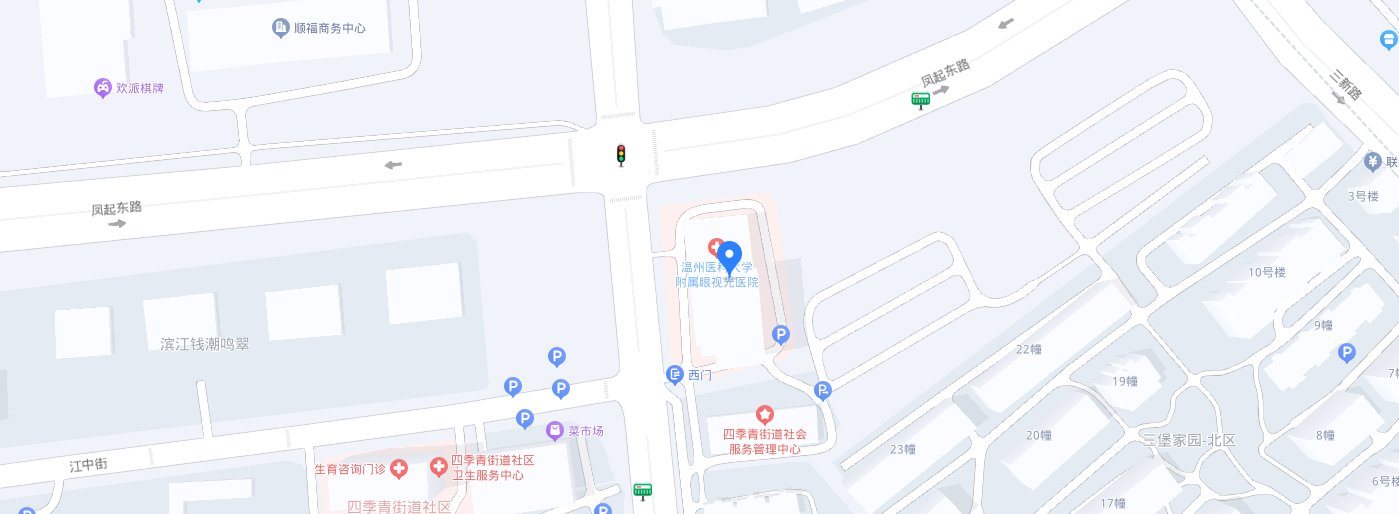Screen dimensions: 1399x514
Task: Open the 欢派棋牌 place marker
Action: coord(103,88)
